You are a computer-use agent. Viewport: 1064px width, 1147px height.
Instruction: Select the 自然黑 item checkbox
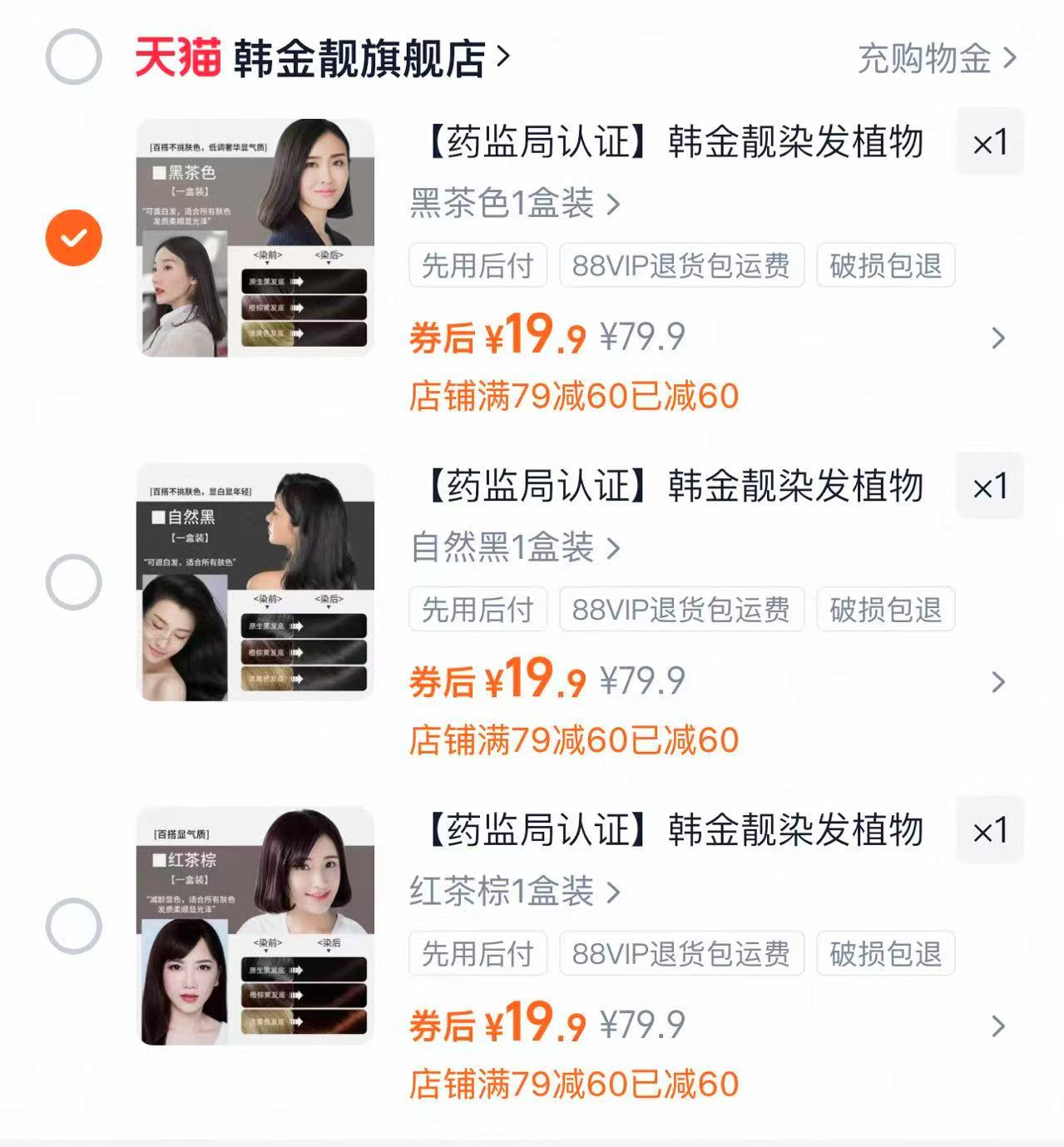pyautogui.click(x=73, y=582)
